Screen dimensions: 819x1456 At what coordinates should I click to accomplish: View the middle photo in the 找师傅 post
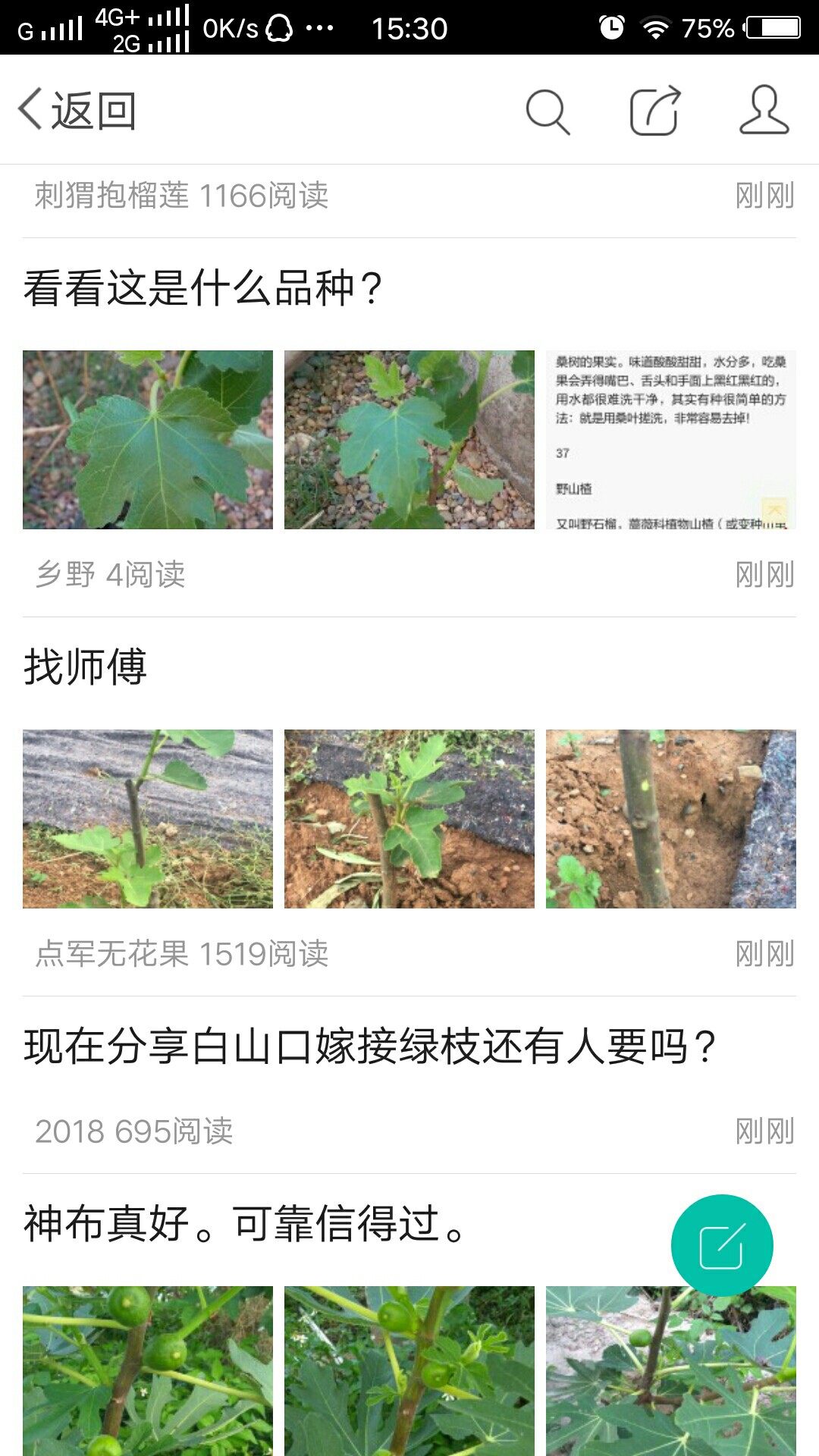pos(409,819)
